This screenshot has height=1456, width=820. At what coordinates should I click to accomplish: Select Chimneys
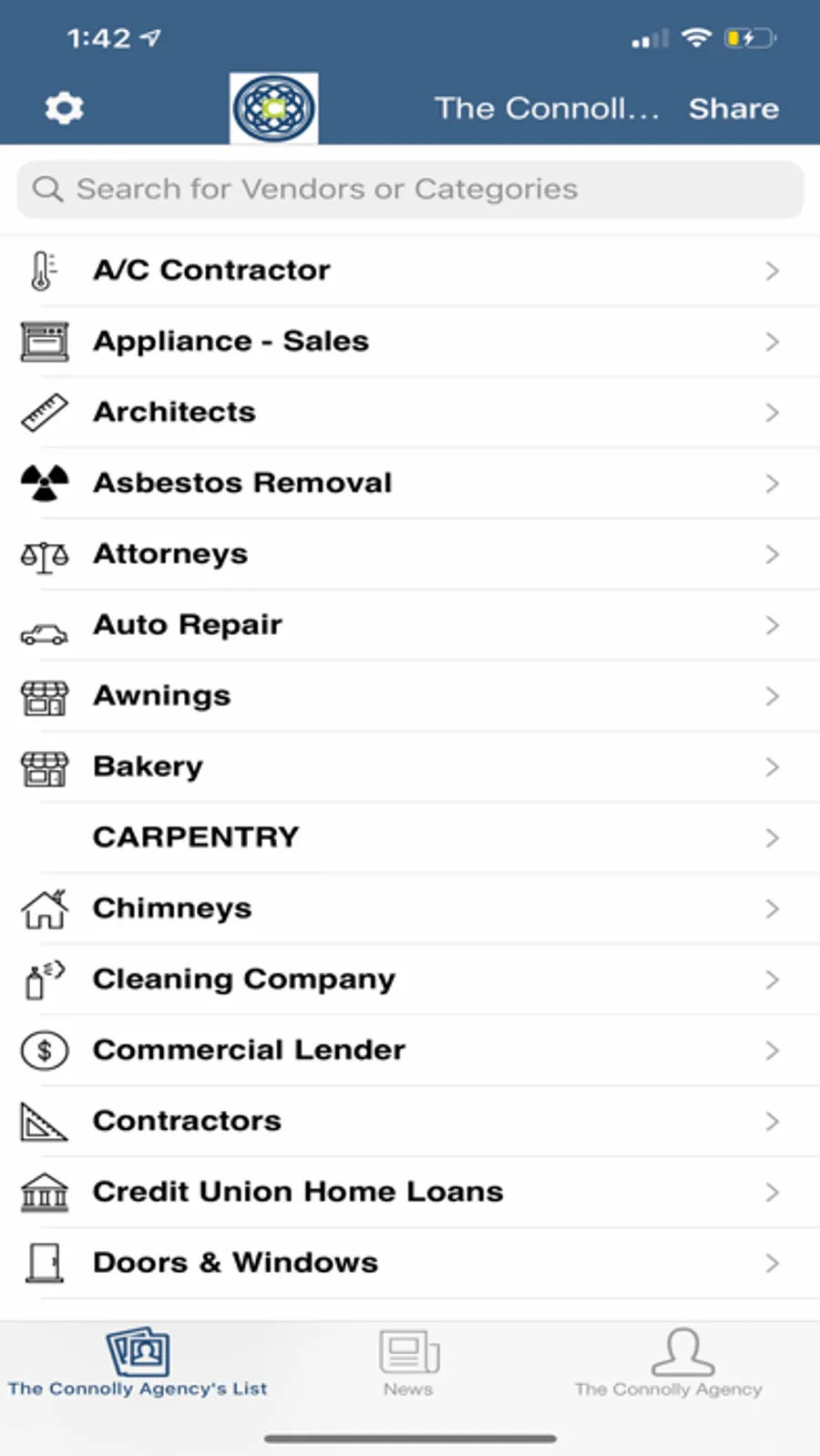tap(410, 908)
